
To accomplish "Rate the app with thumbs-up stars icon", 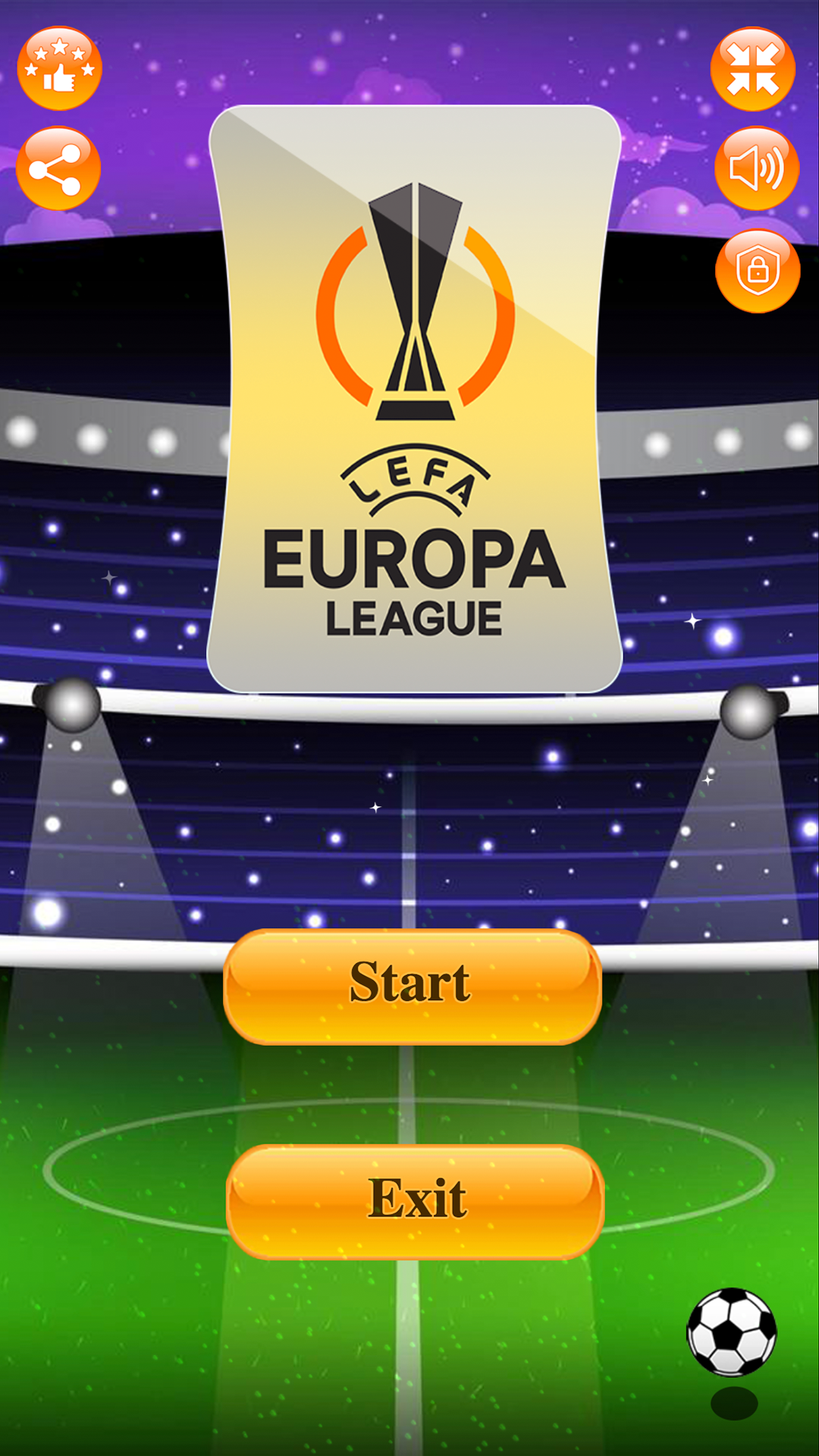I will 59,68.
